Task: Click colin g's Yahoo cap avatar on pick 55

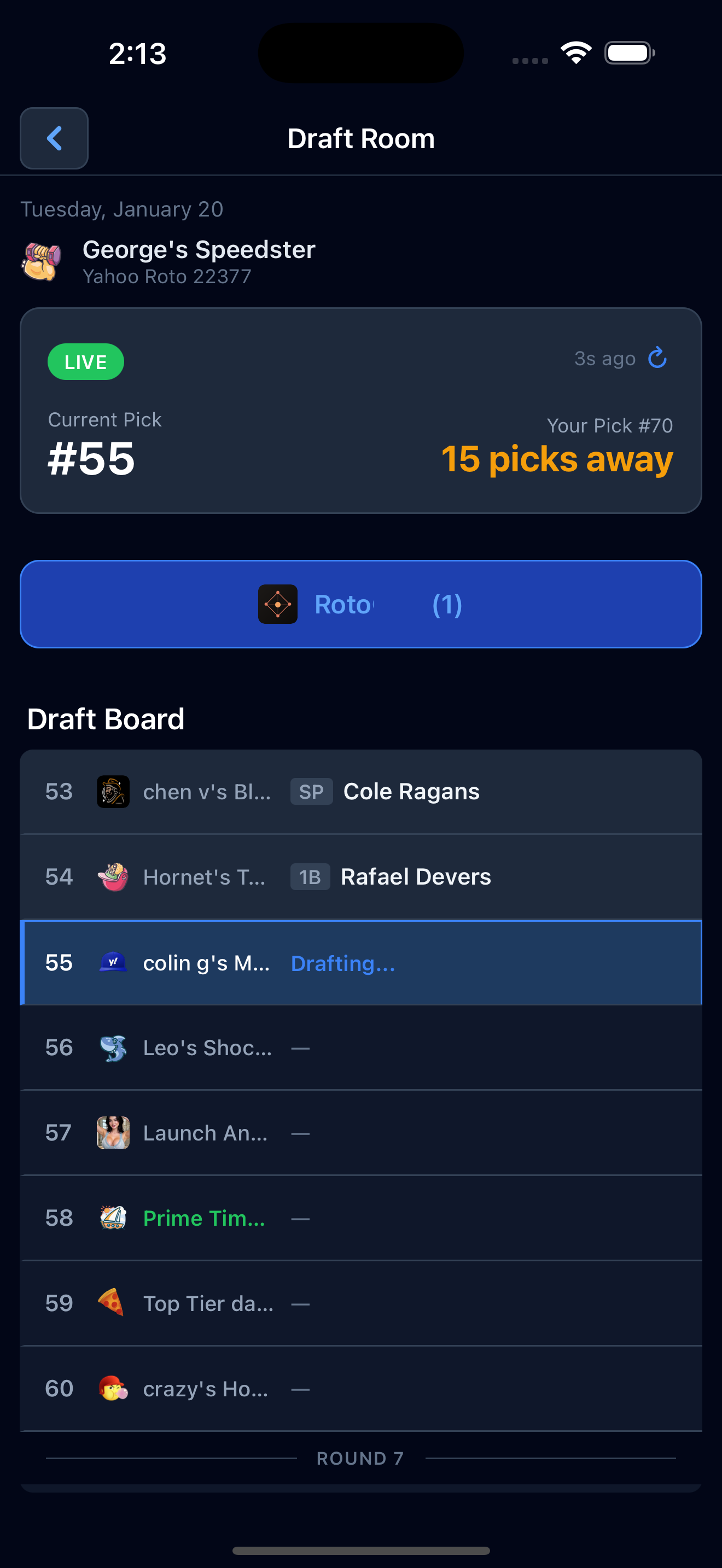Action: pos(113,962)
